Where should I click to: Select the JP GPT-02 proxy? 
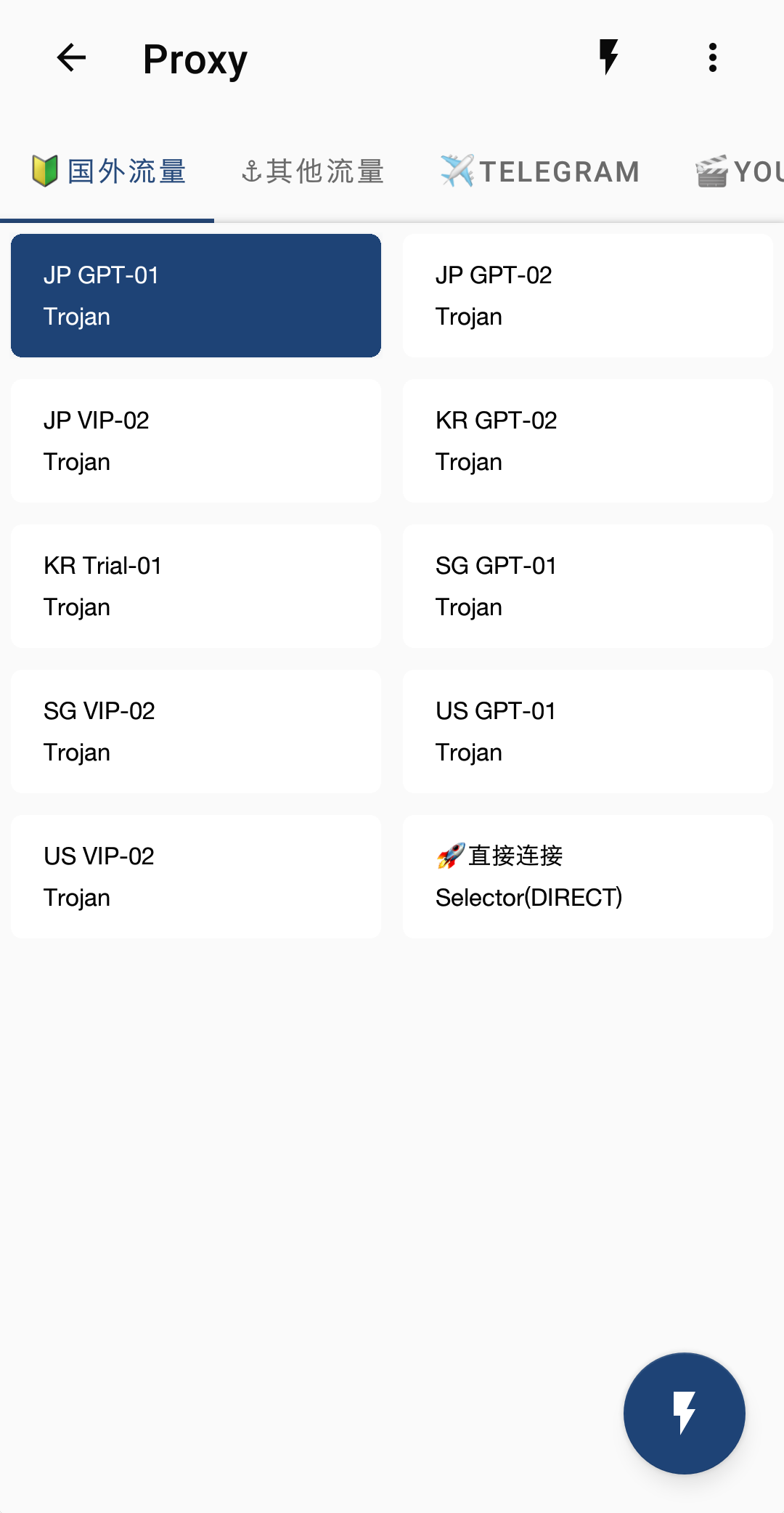tap(587, 296)
